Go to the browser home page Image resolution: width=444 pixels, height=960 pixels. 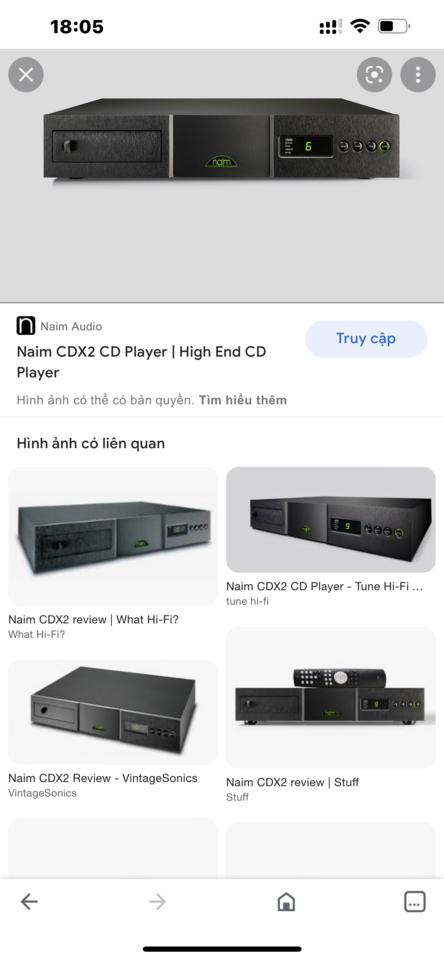click(286, 901)
